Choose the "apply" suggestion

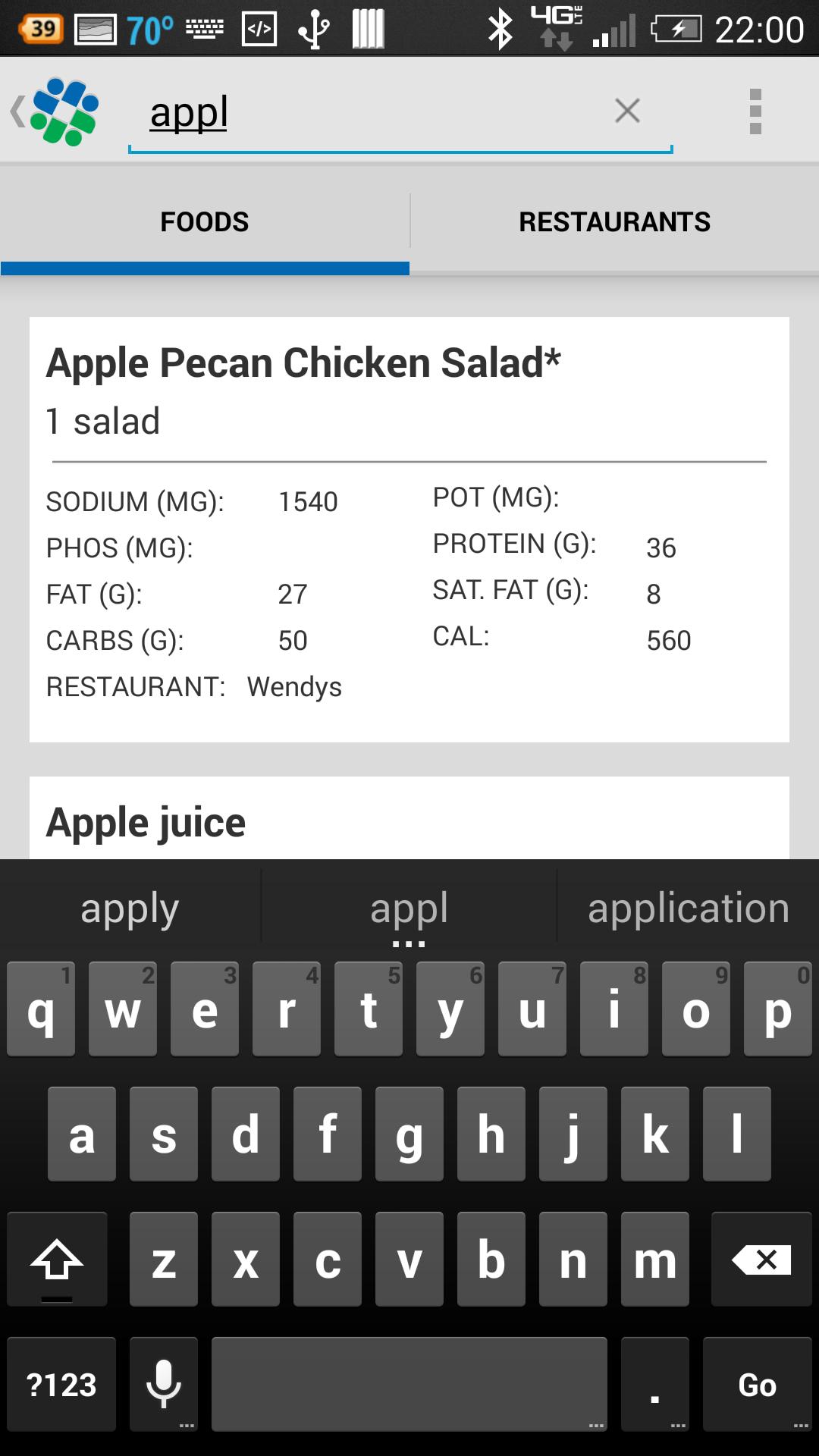pos(130,907)
